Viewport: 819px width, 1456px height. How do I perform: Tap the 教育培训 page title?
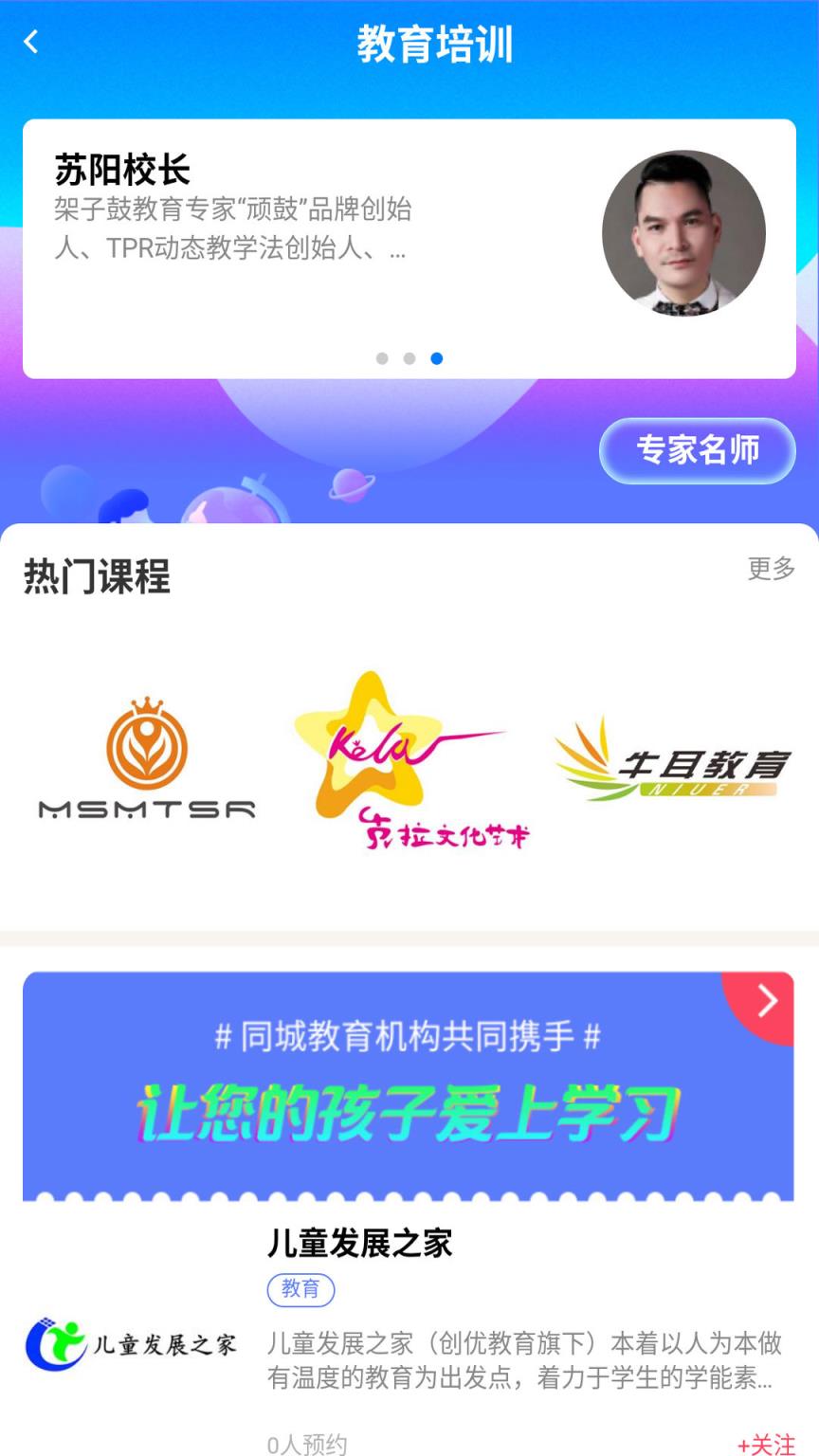pos(435,43)
